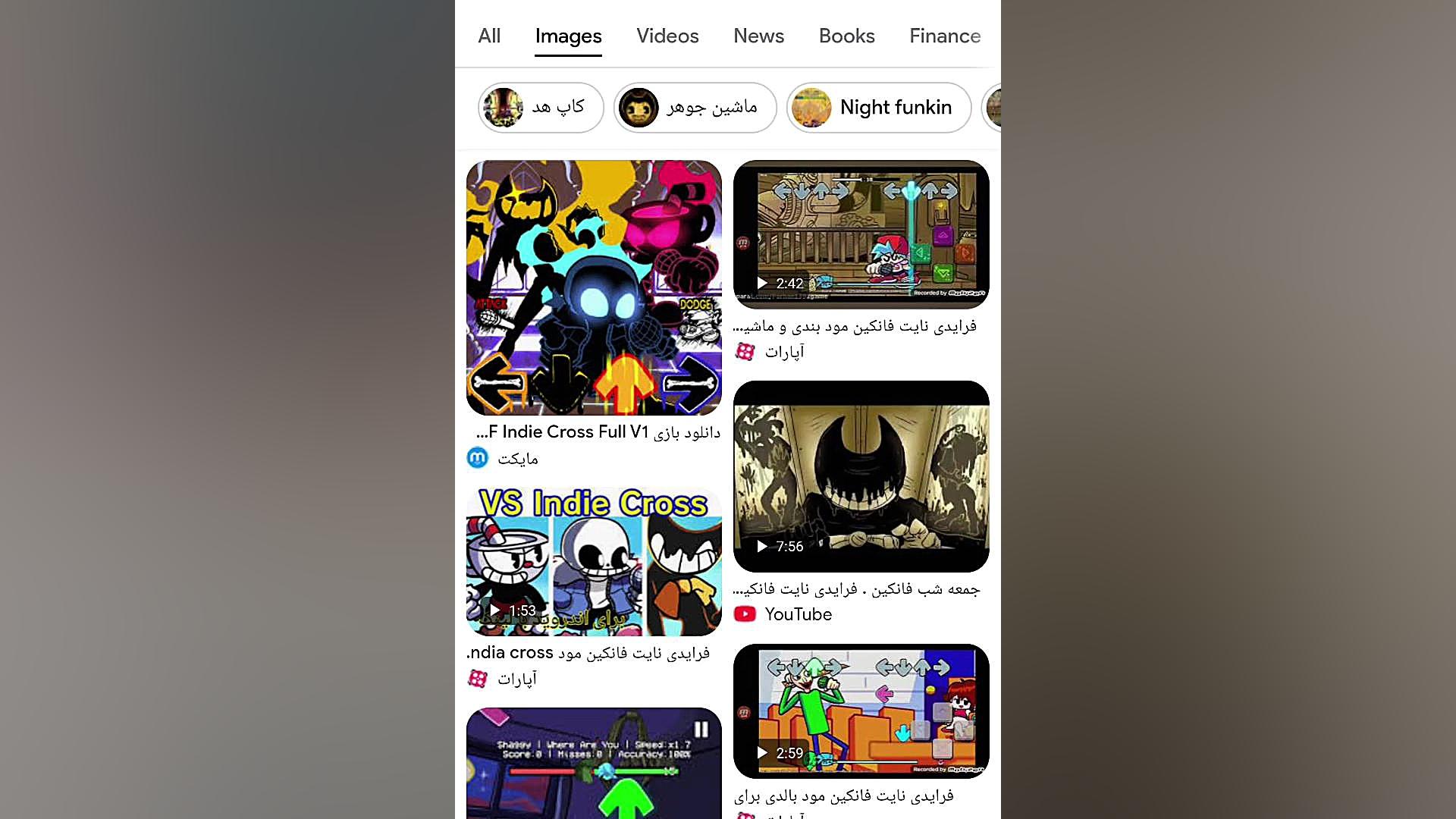Switch to the All tab
The image size is (1456, 819).
(x=489, y=36)
